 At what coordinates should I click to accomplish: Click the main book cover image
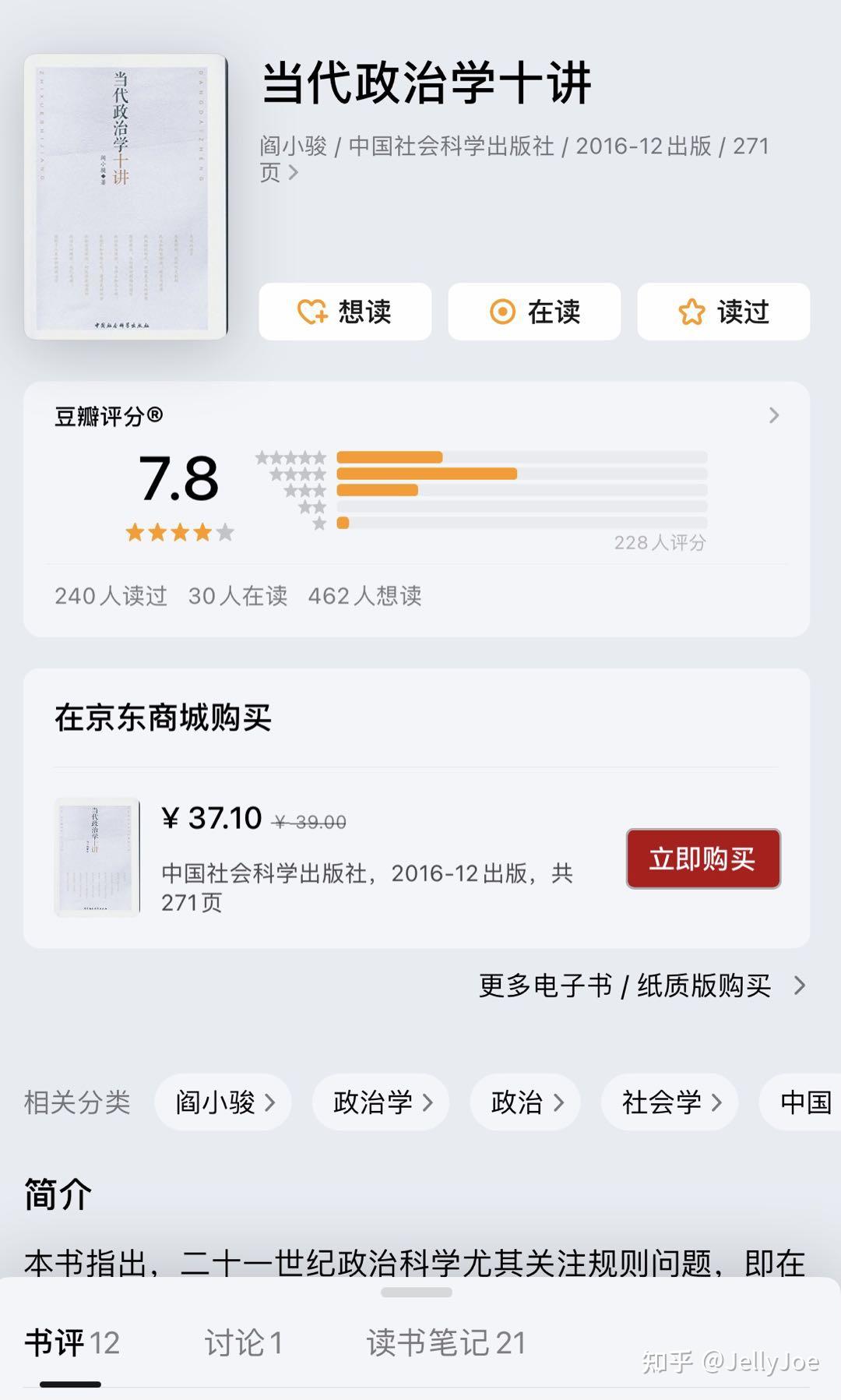tap(127, 193)
